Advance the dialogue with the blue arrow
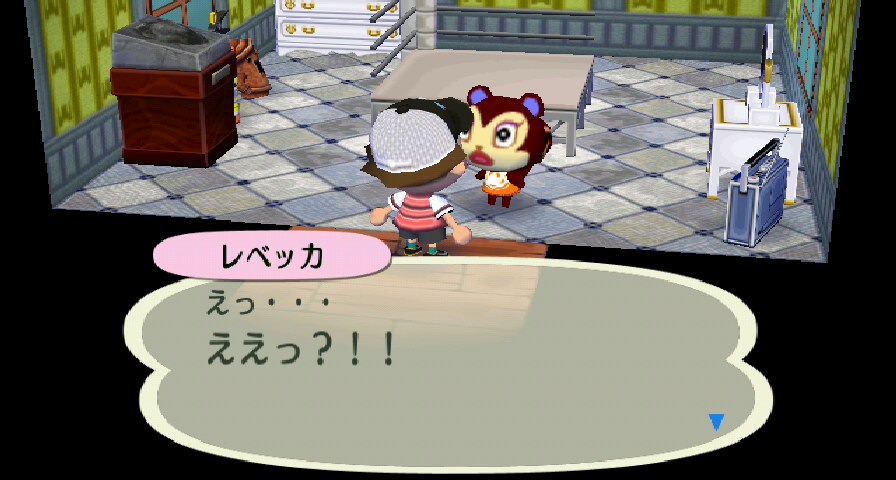This screenshot has width=896, height=480. point(716,422)
